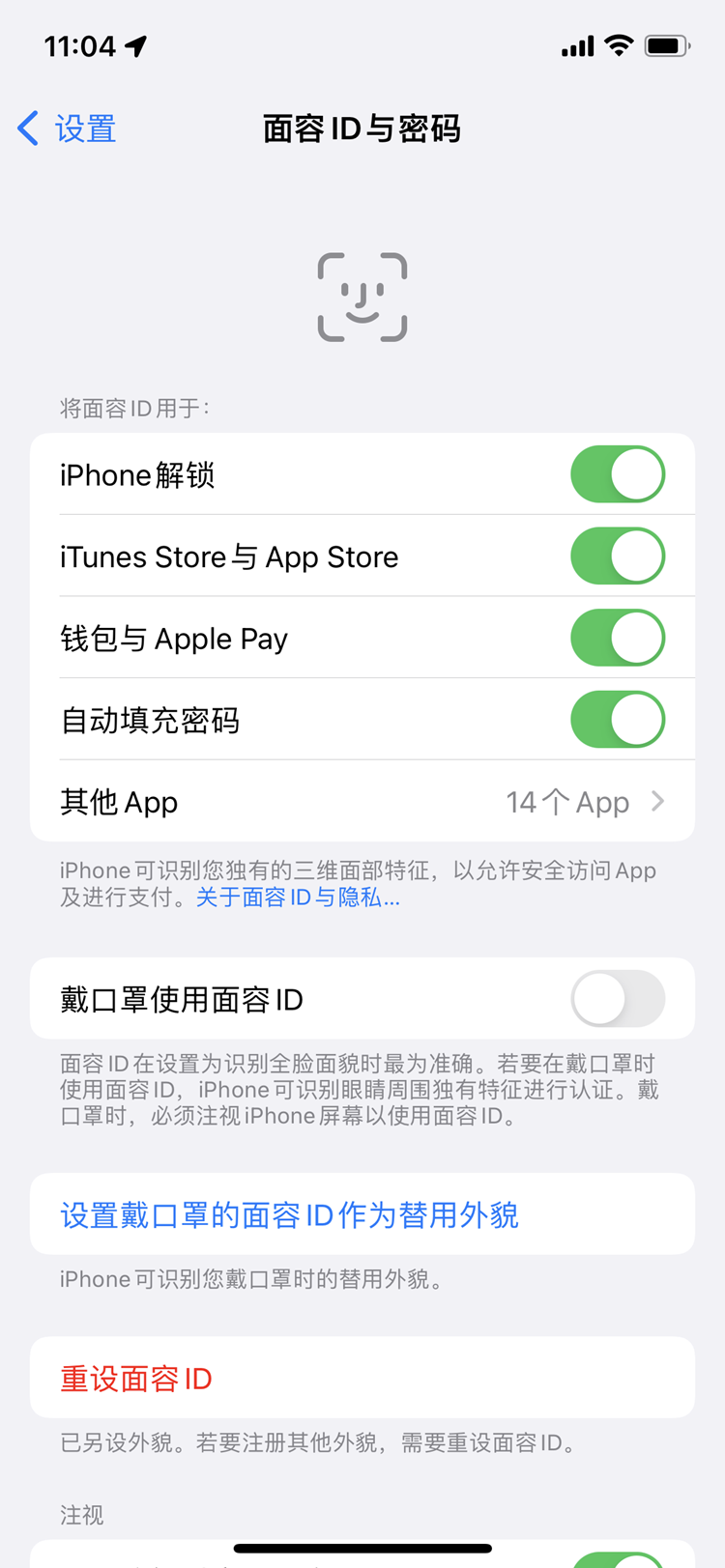Viewport: 725px width, 1568px height.
Task: Select the 其他 App row showing 14个App
Action: (x=362, y=801)
